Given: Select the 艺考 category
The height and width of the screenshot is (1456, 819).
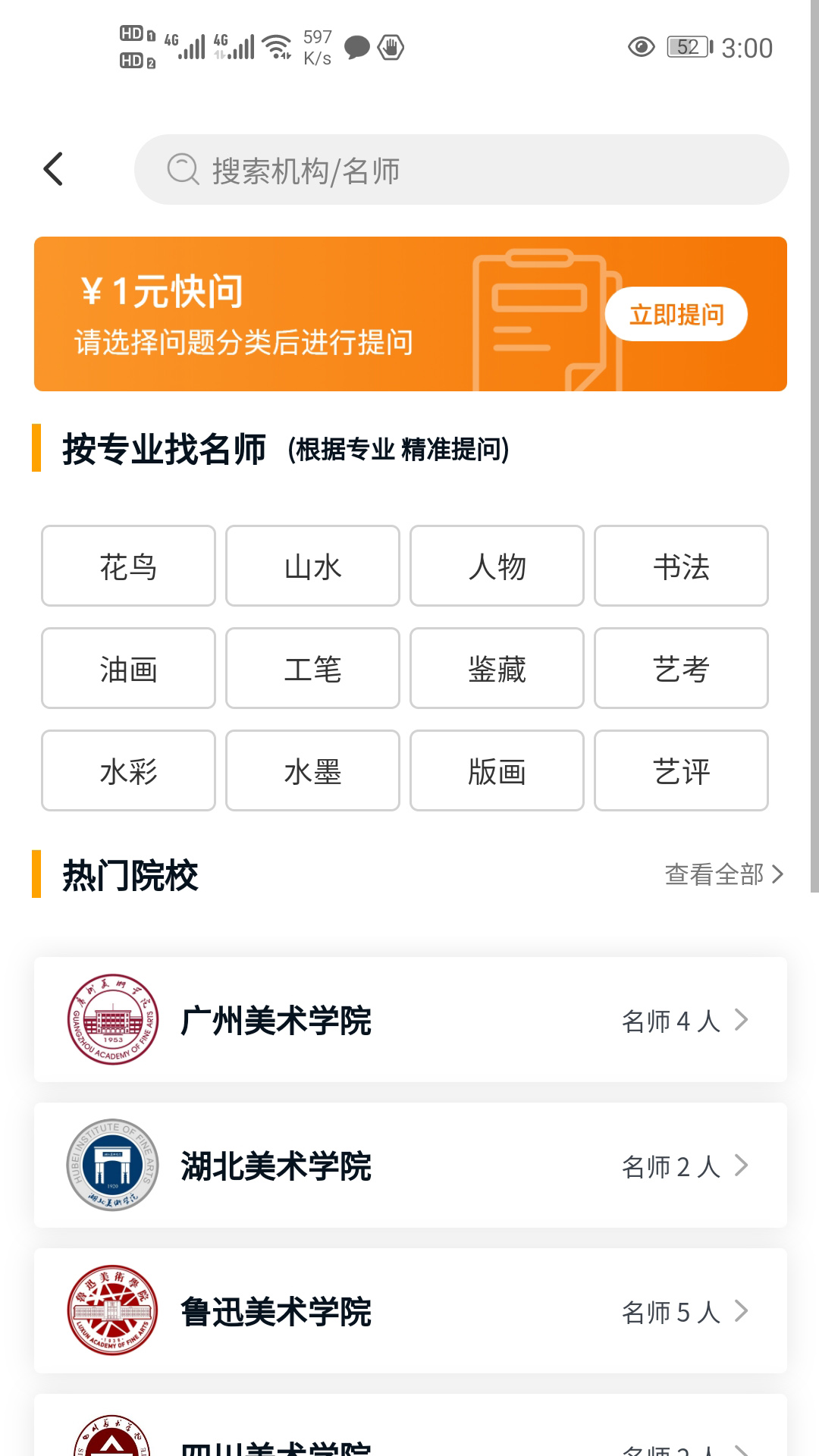Looking at the screenshot, I should tap(681, 669).
